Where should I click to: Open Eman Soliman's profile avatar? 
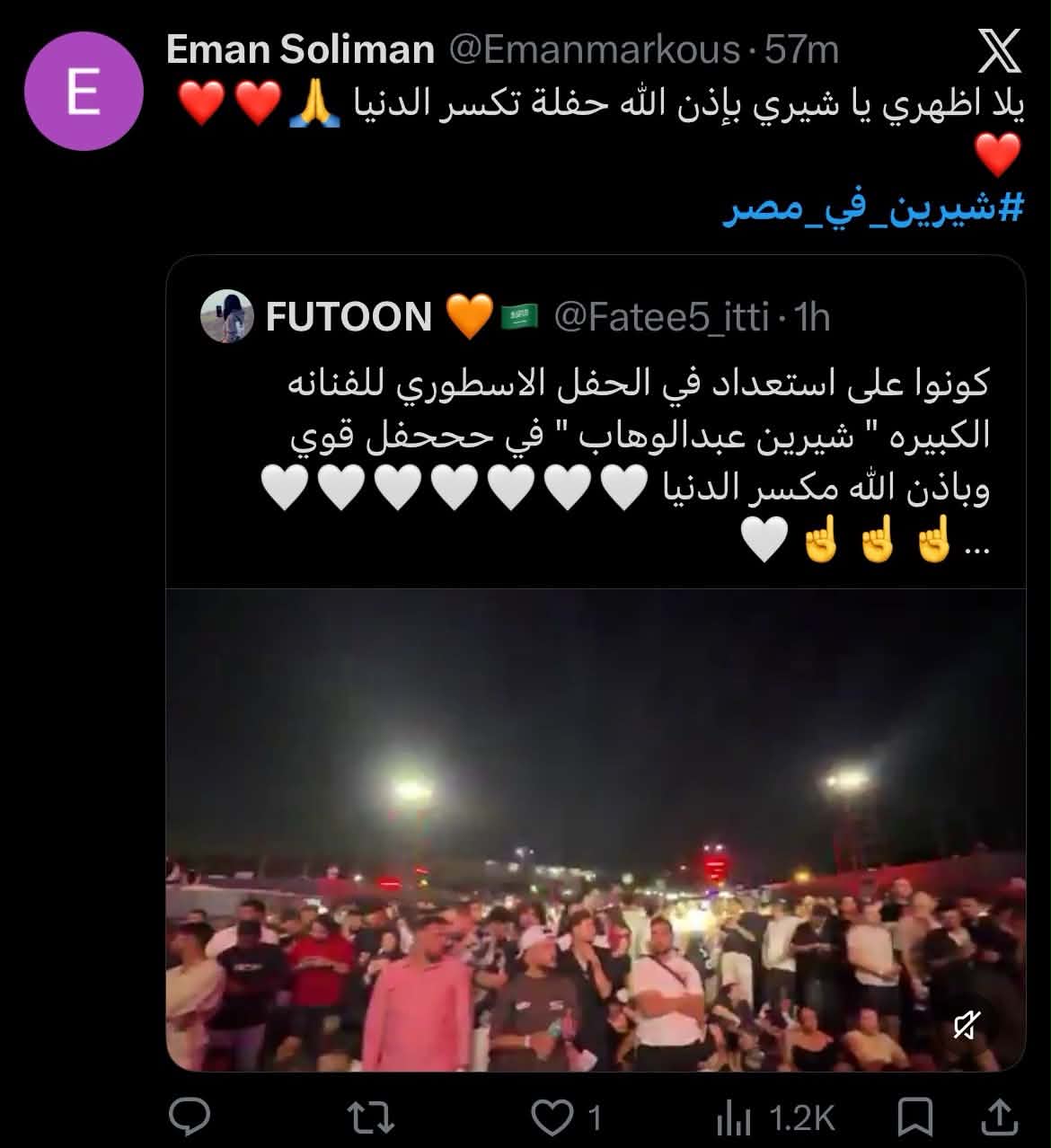pyautogui.click(x=84, y=91)
